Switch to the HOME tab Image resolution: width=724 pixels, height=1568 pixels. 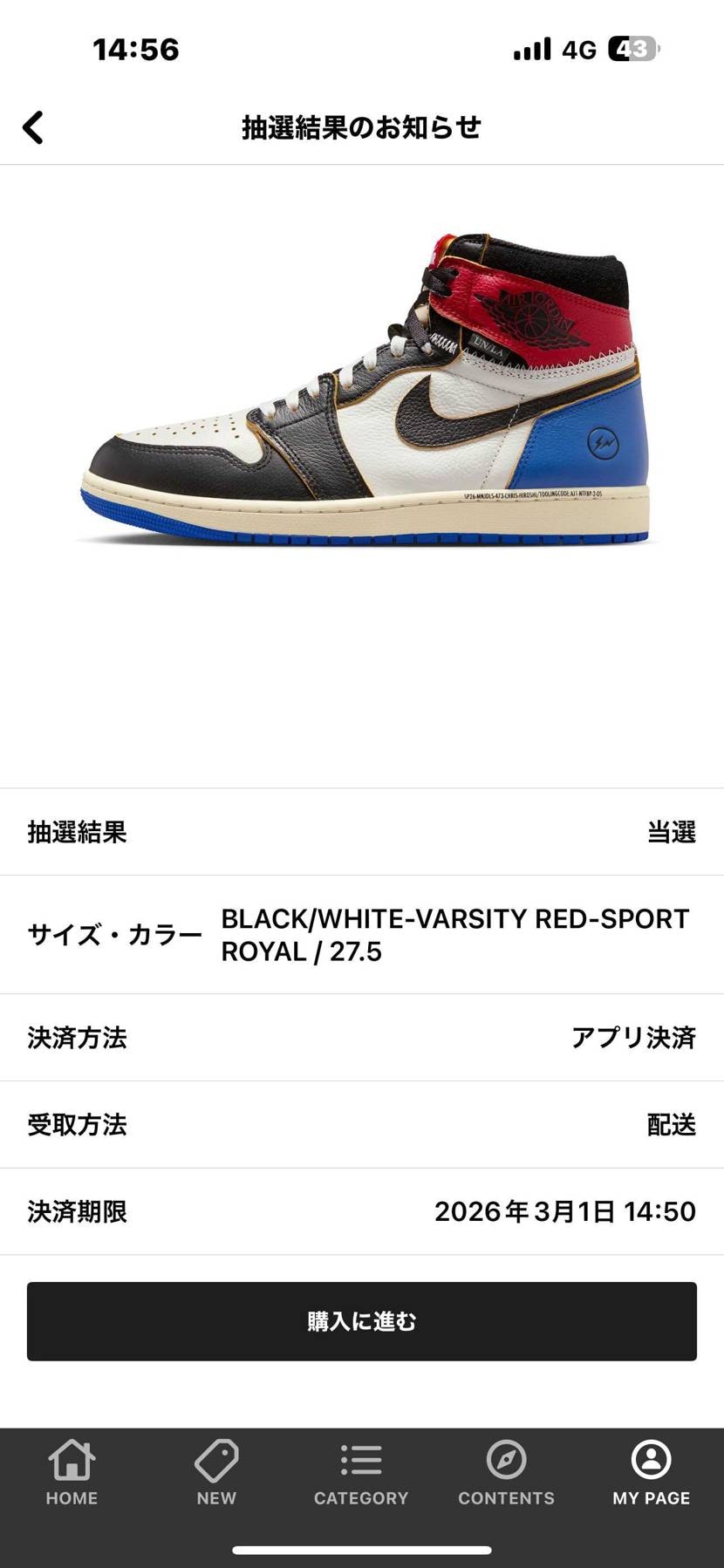pyautogui.click(x=72, y=1474)
